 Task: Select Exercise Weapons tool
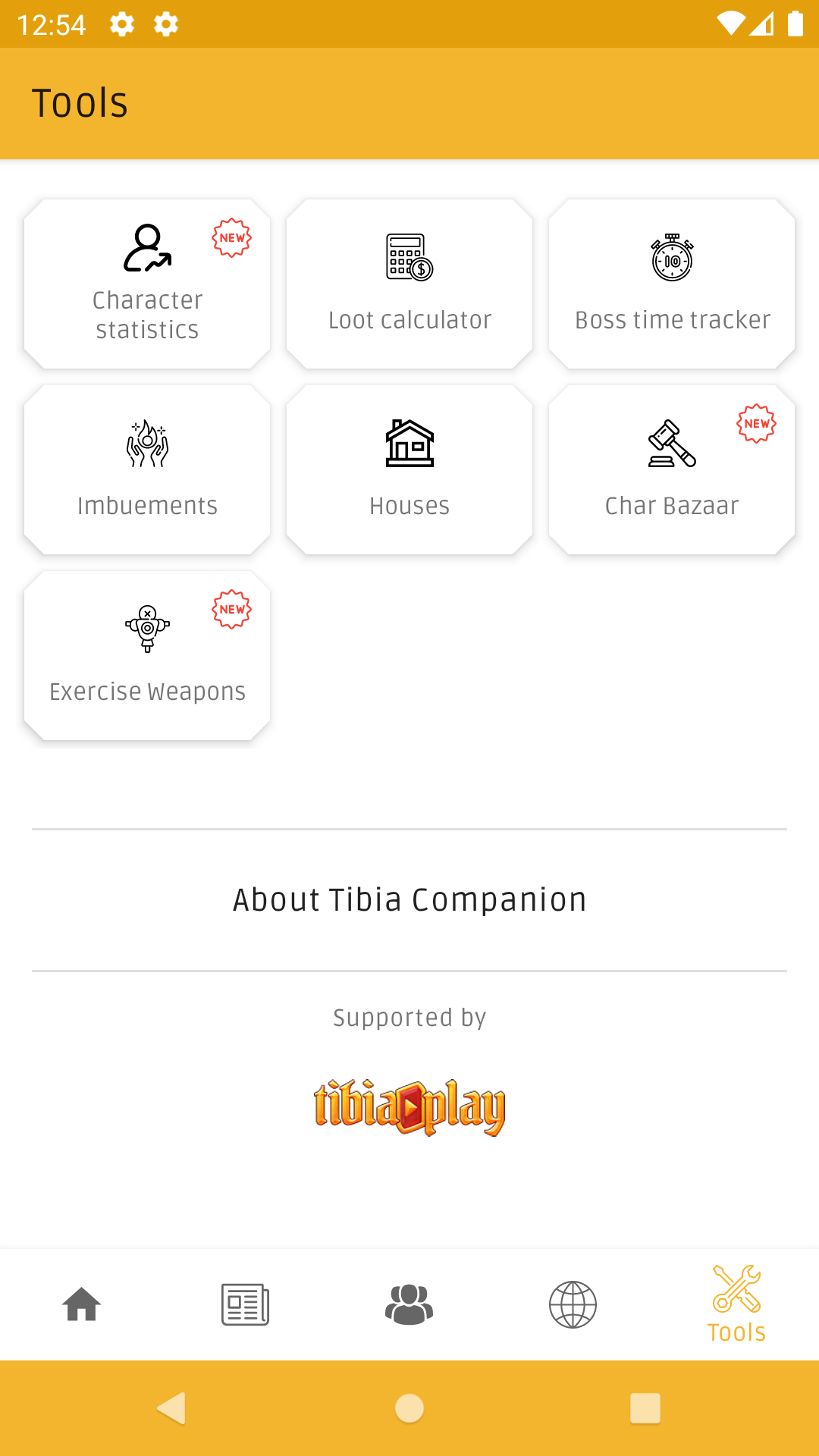[147, 656]
